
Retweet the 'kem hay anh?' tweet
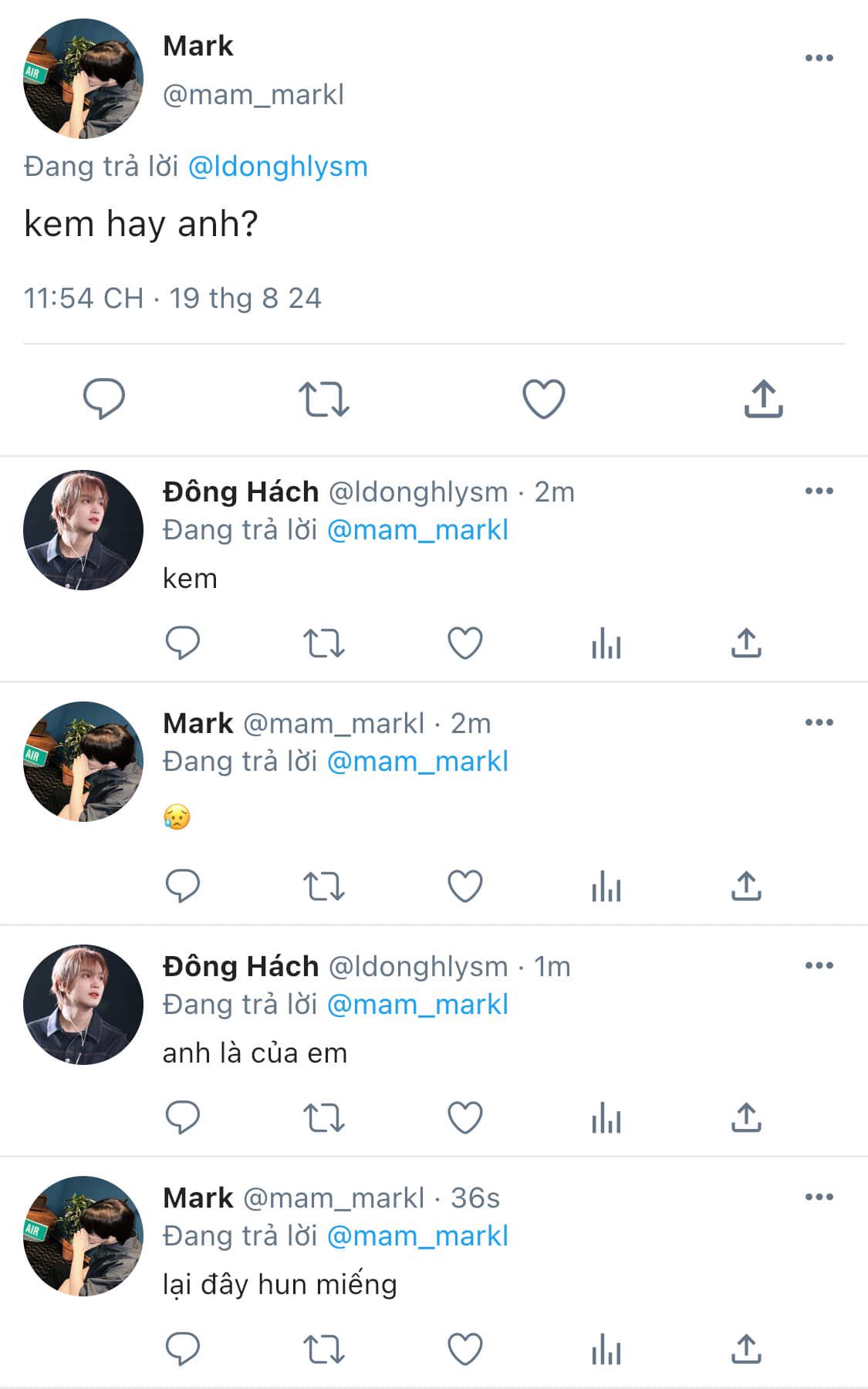tap(324, 399)
